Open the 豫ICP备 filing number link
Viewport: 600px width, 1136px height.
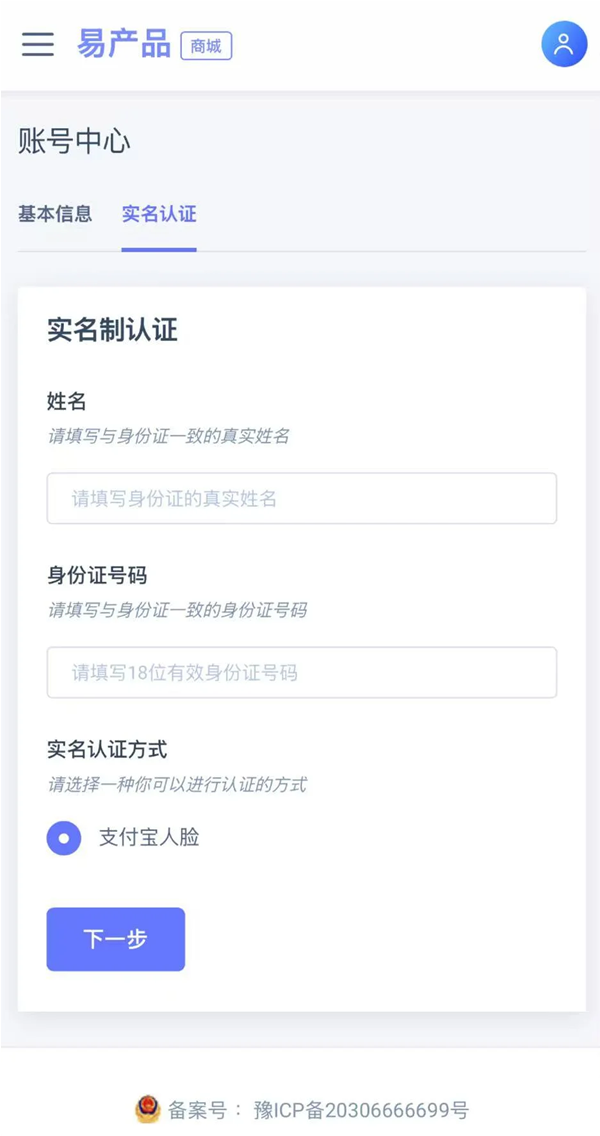point(360,1110)
